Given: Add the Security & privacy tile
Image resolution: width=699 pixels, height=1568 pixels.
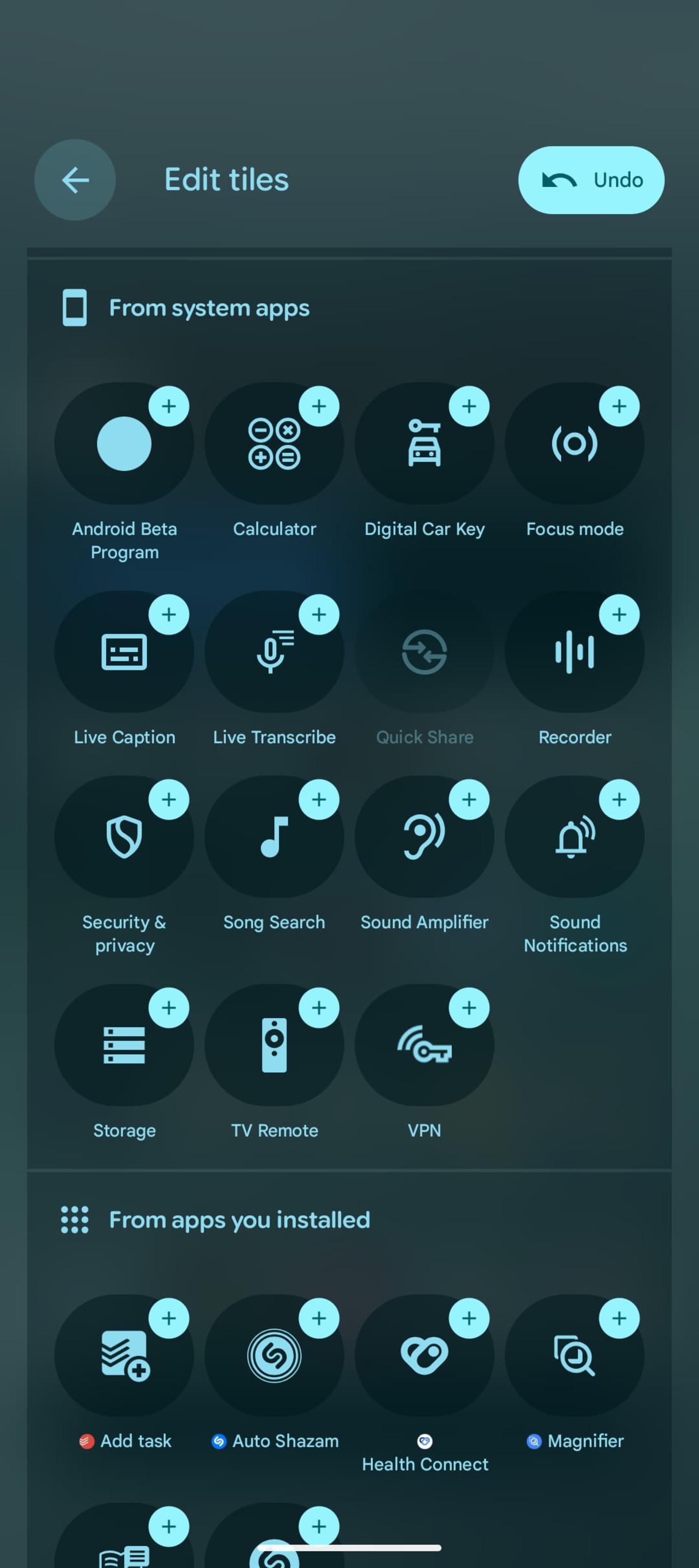Looking at the screenshot, I should pos(169,799).
